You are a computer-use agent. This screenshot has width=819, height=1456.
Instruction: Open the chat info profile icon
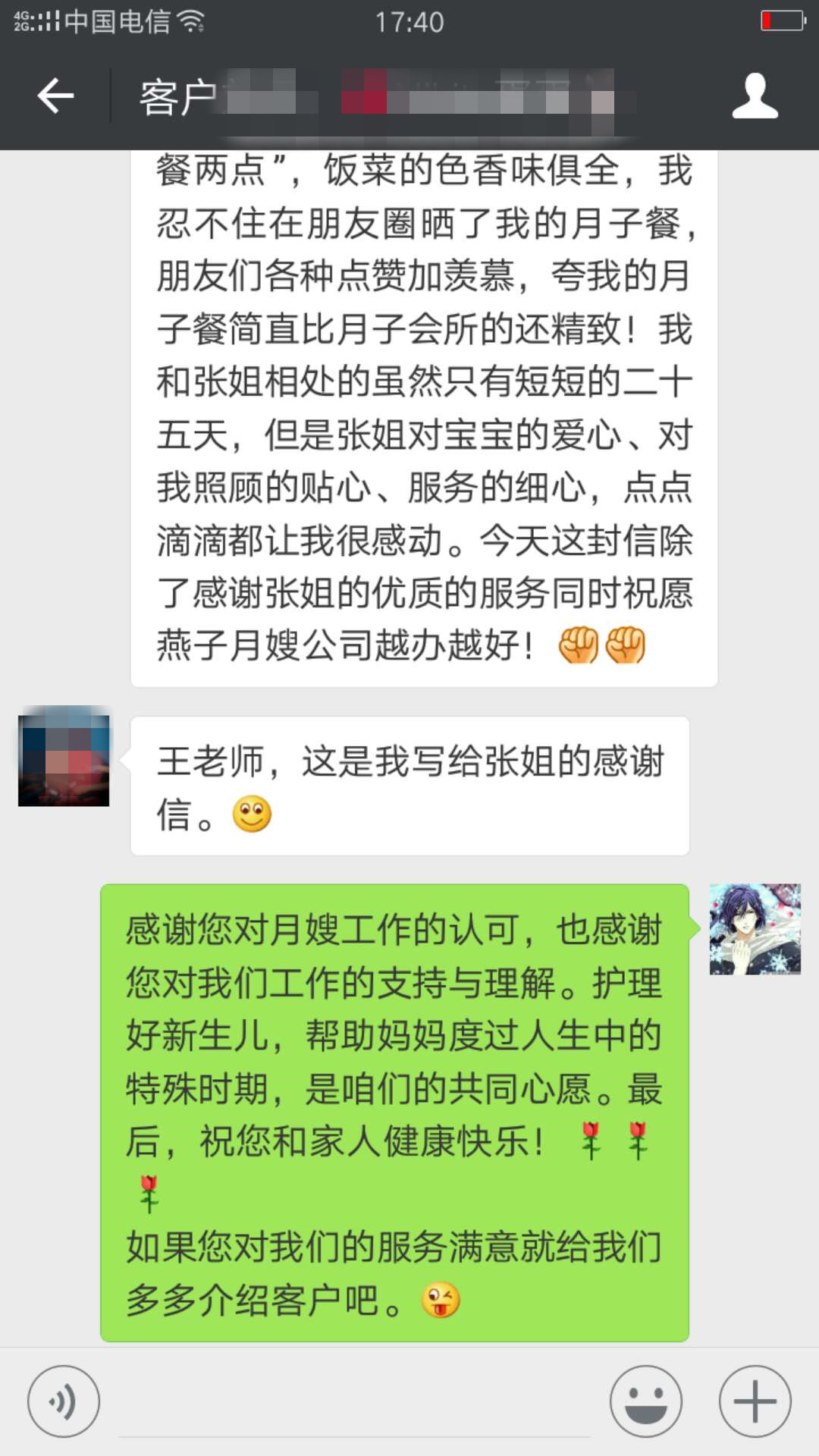pyautogui.click(x=755, y=96)
